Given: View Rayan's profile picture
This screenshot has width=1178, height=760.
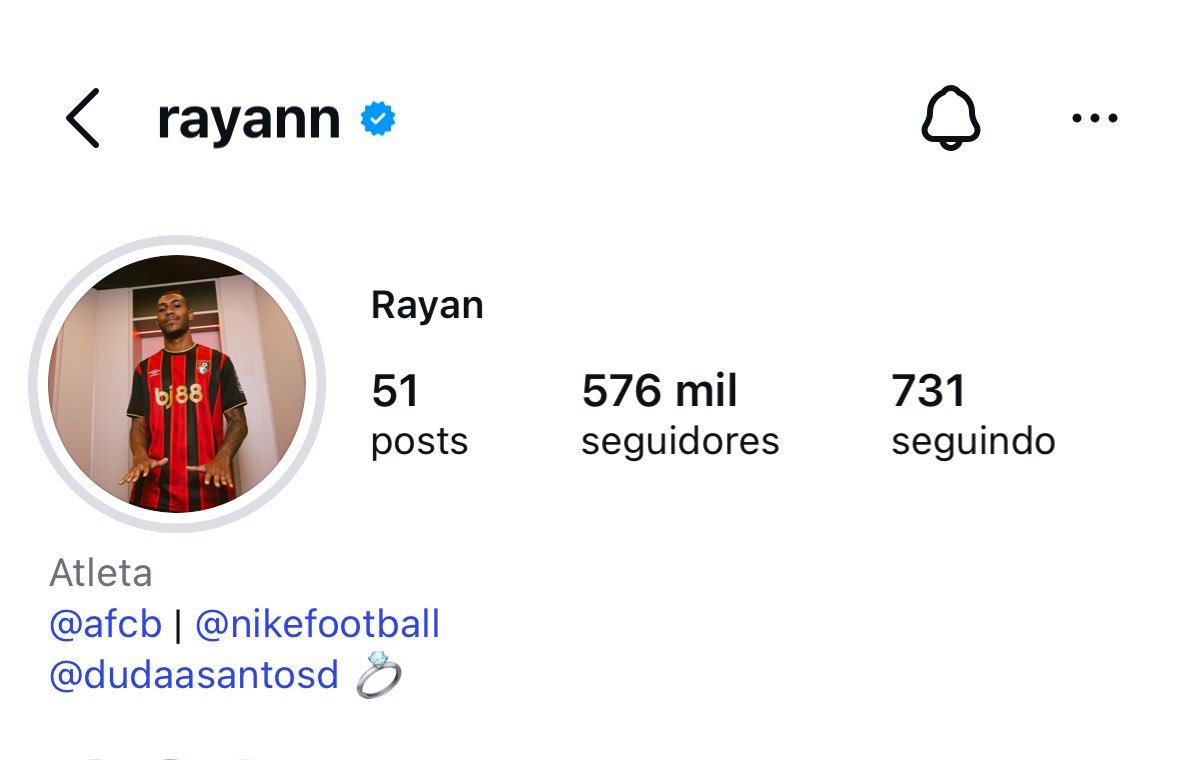Looking at the screenshot, I should coord(177,384).
